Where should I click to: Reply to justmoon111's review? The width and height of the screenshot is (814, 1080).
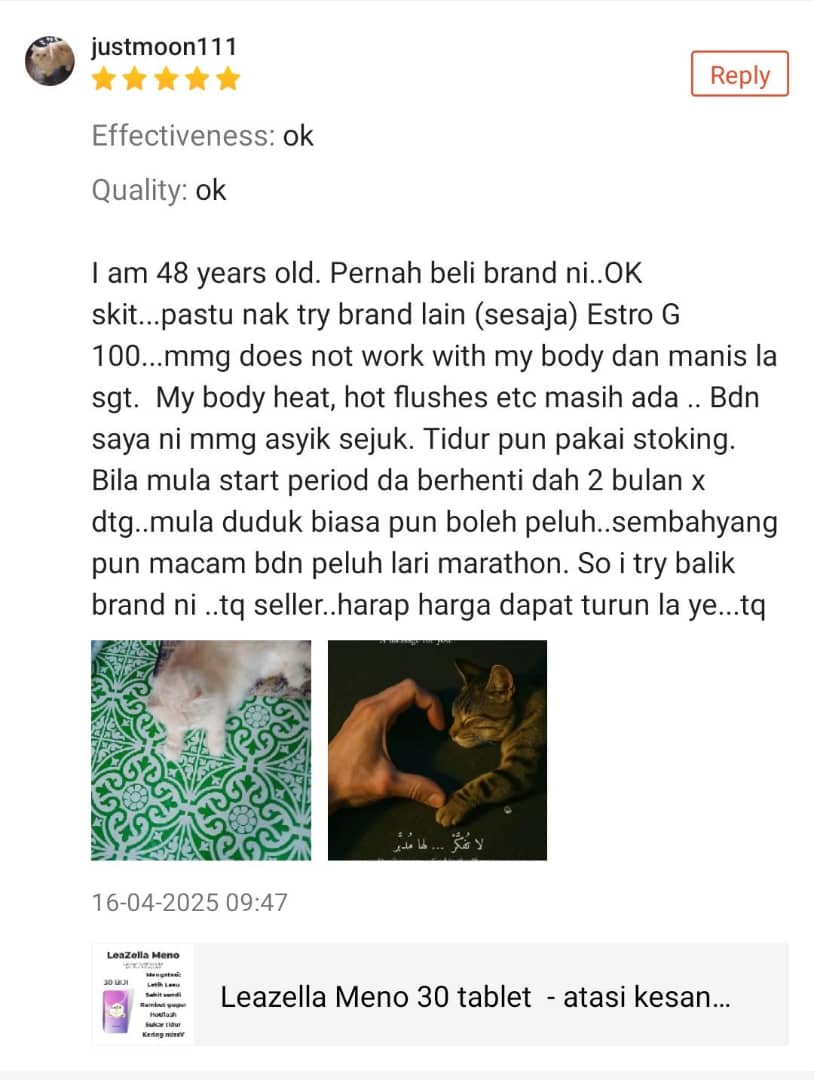tap(739, 74)
